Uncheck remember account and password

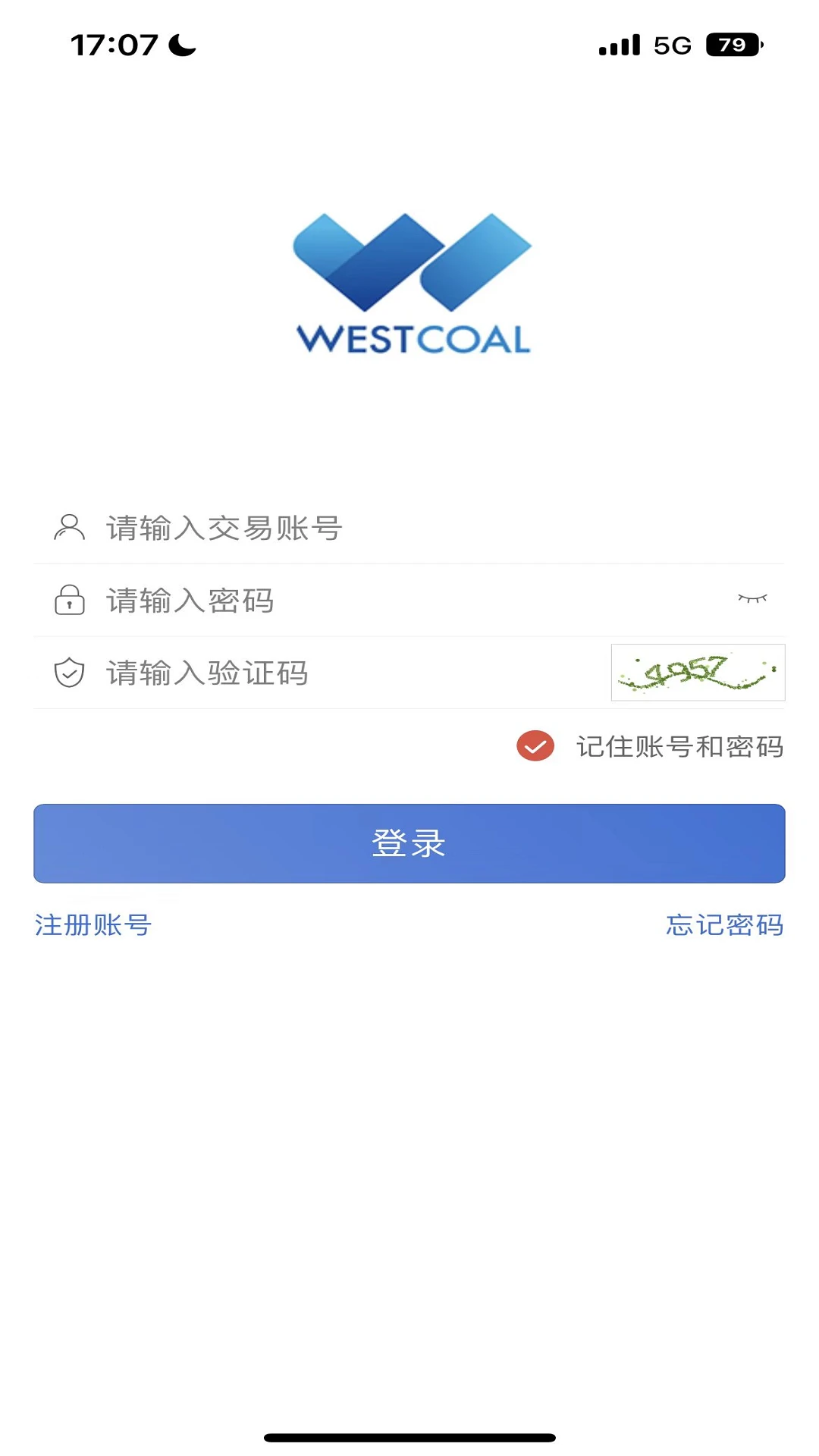click(535, 746)
